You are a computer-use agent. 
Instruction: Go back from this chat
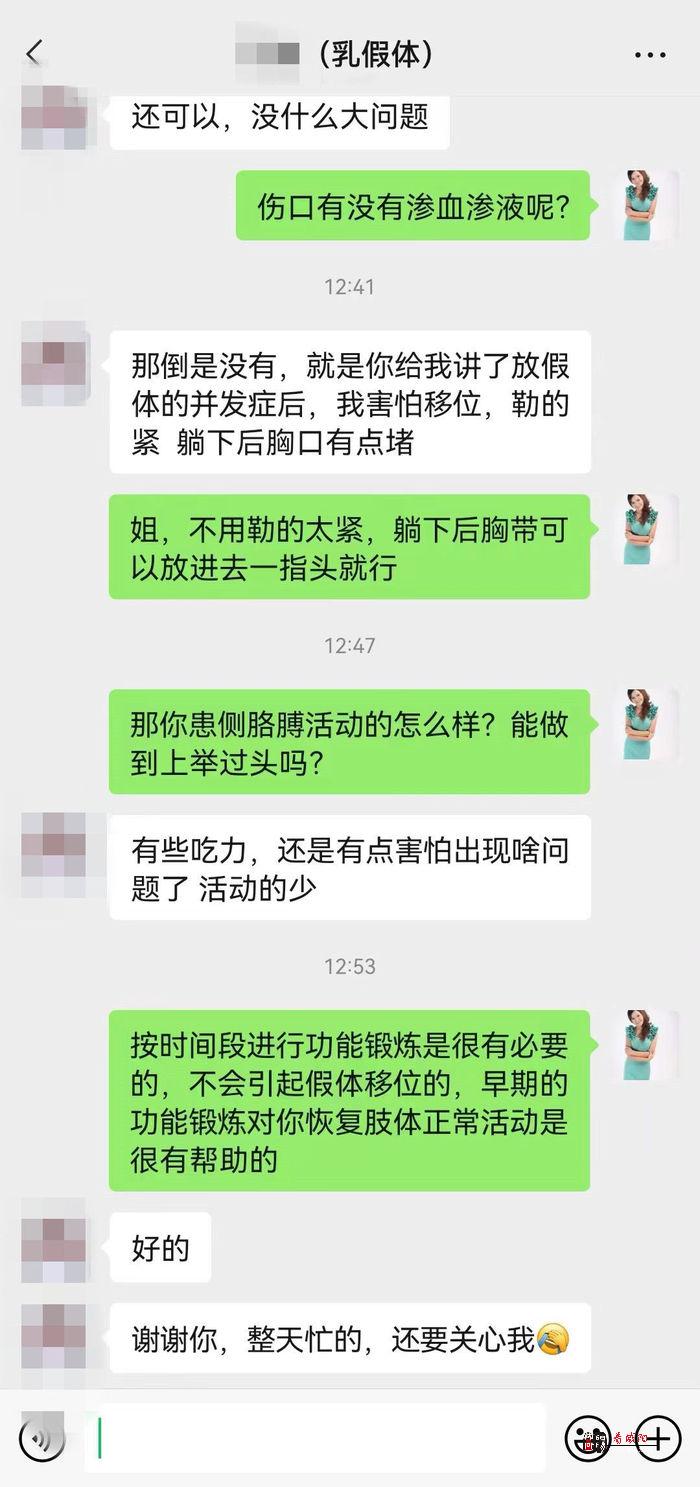pos(35,53)
